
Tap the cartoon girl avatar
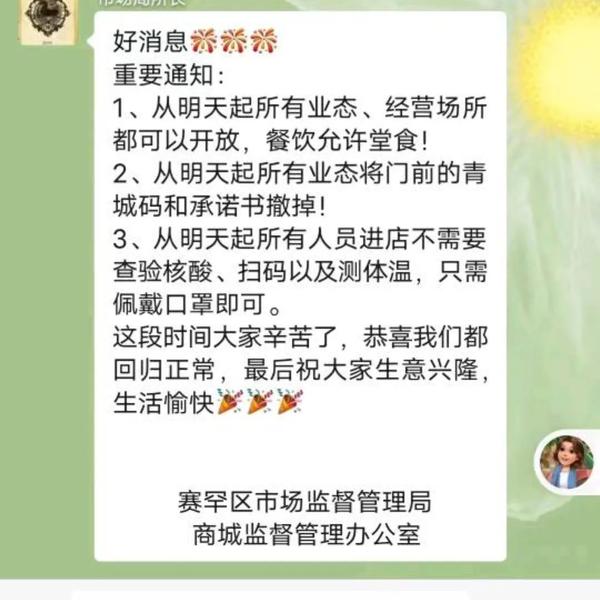pos(567,461)
